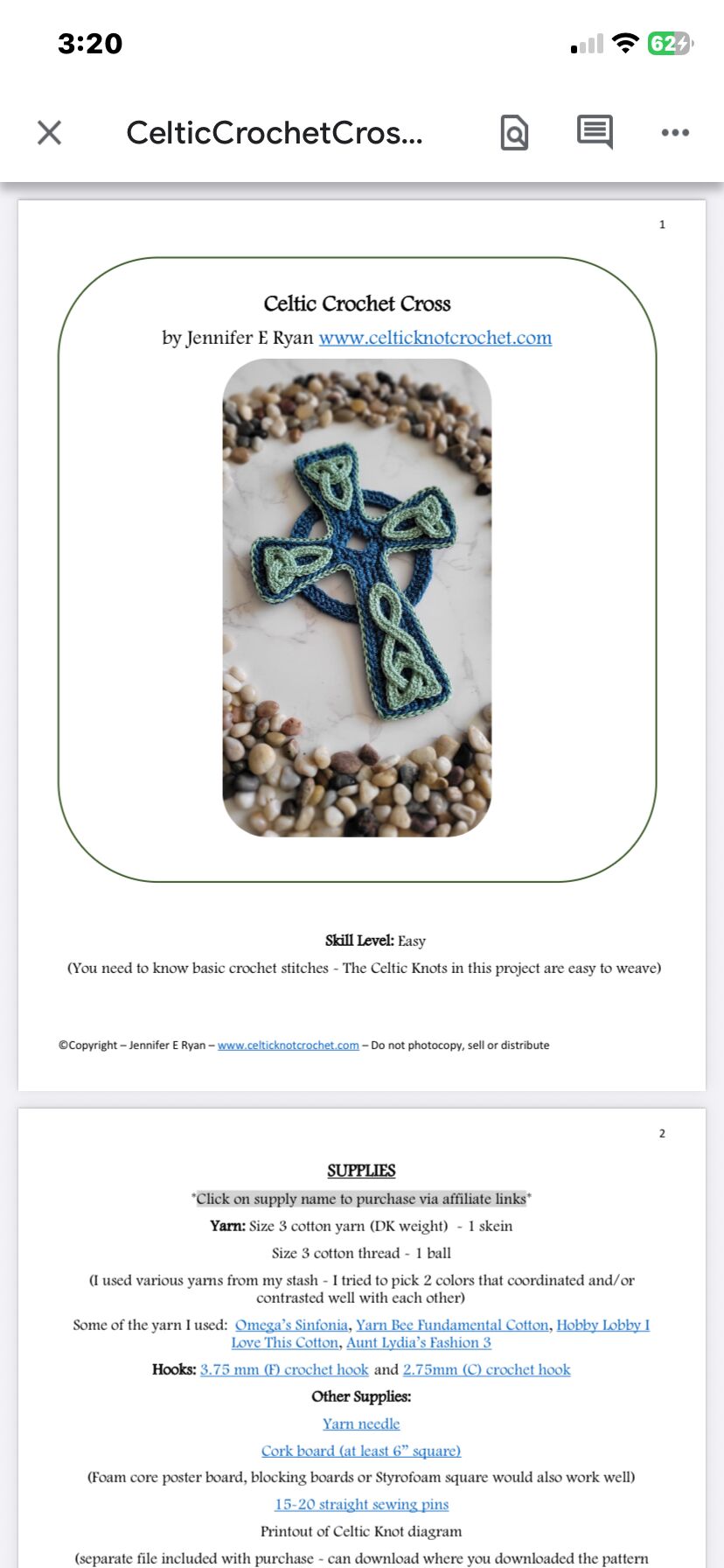Open Omega's Sinfonia yarn link
The width and height of the screenshot is (724, 1568).
(291, 1325)
